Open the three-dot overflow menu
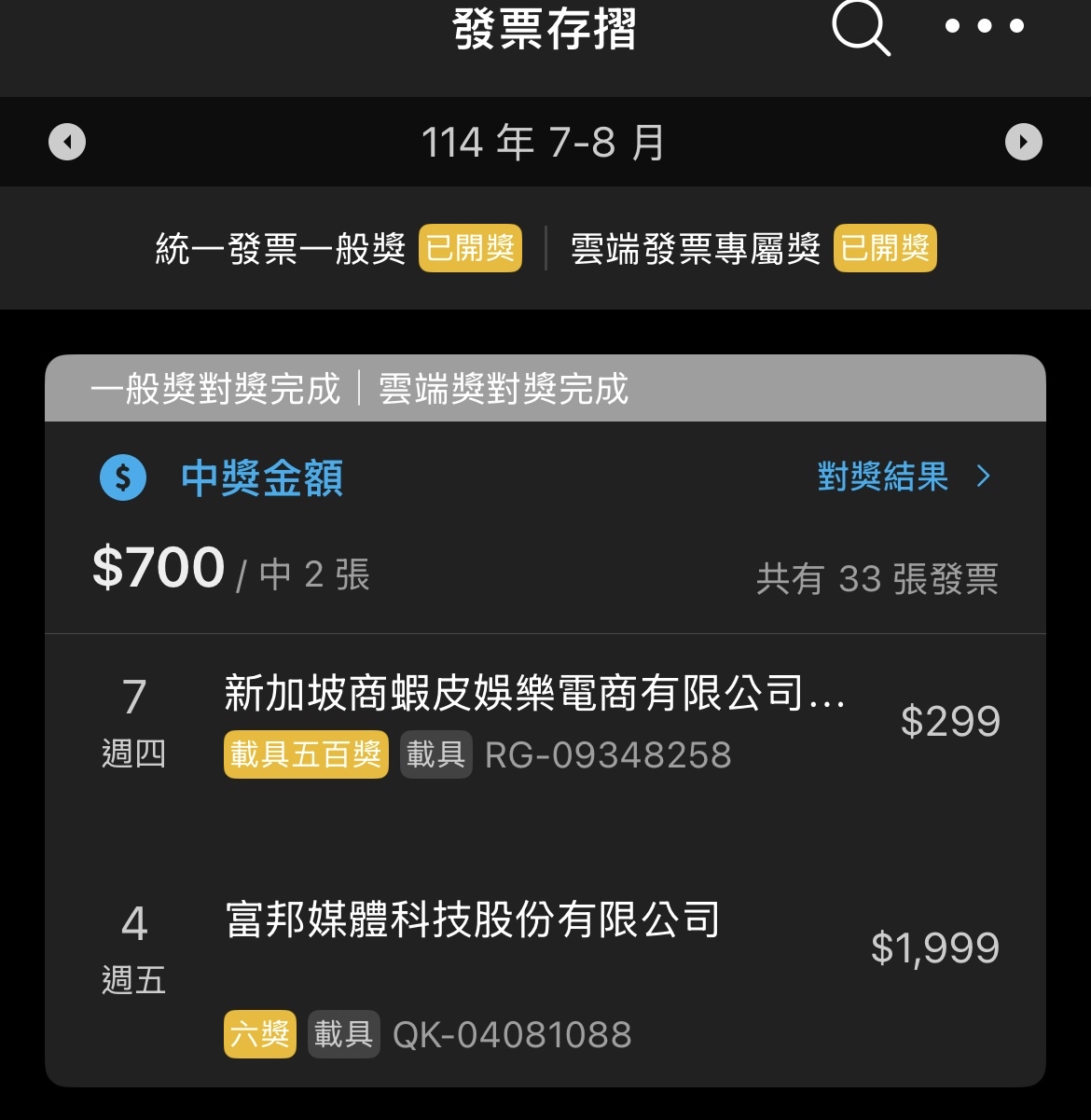Screen dimensions: 1091x1120 pyautogui.click(x=984, y=26)
